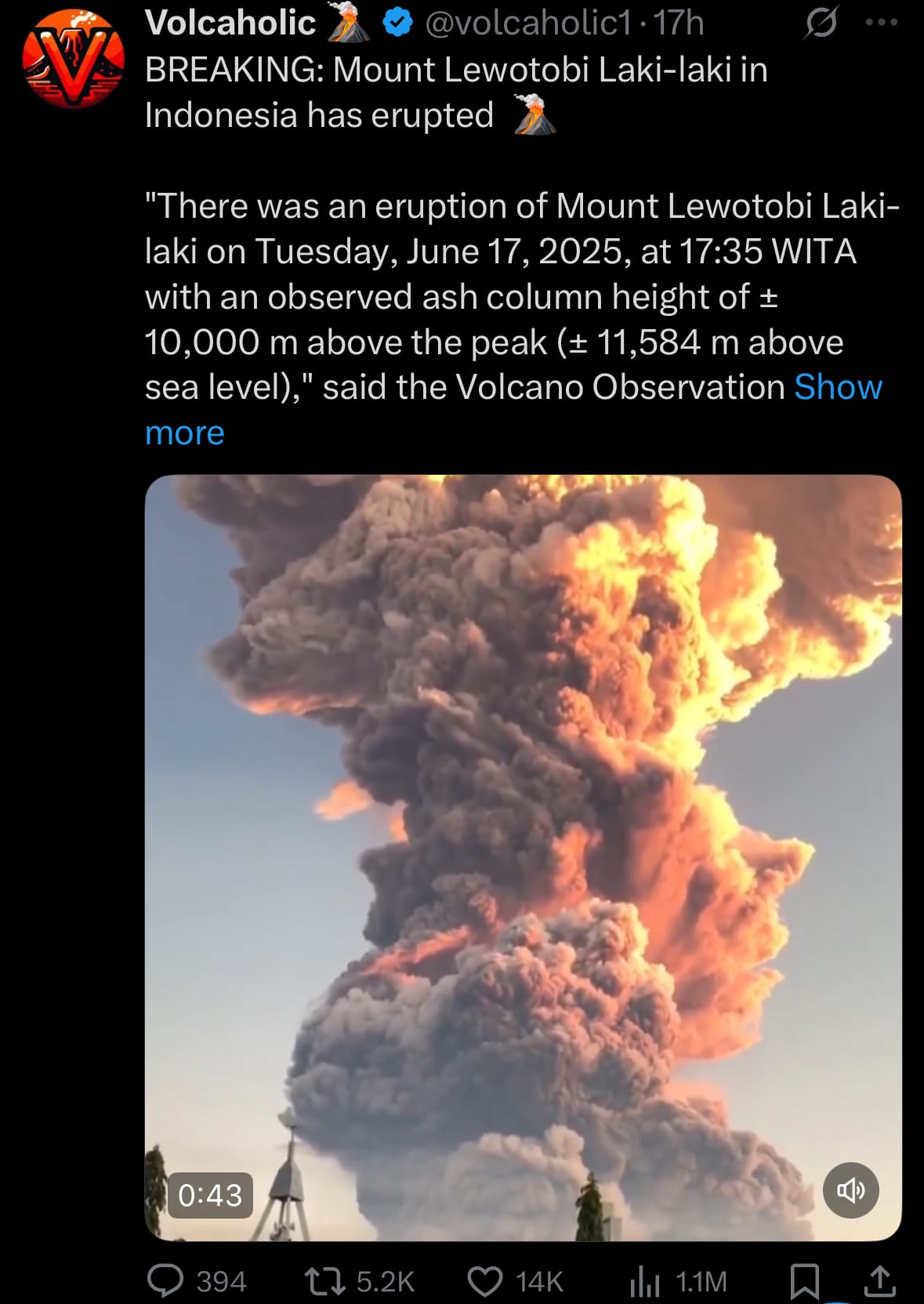Open Volcaholic's profile picture

(73, 58)
